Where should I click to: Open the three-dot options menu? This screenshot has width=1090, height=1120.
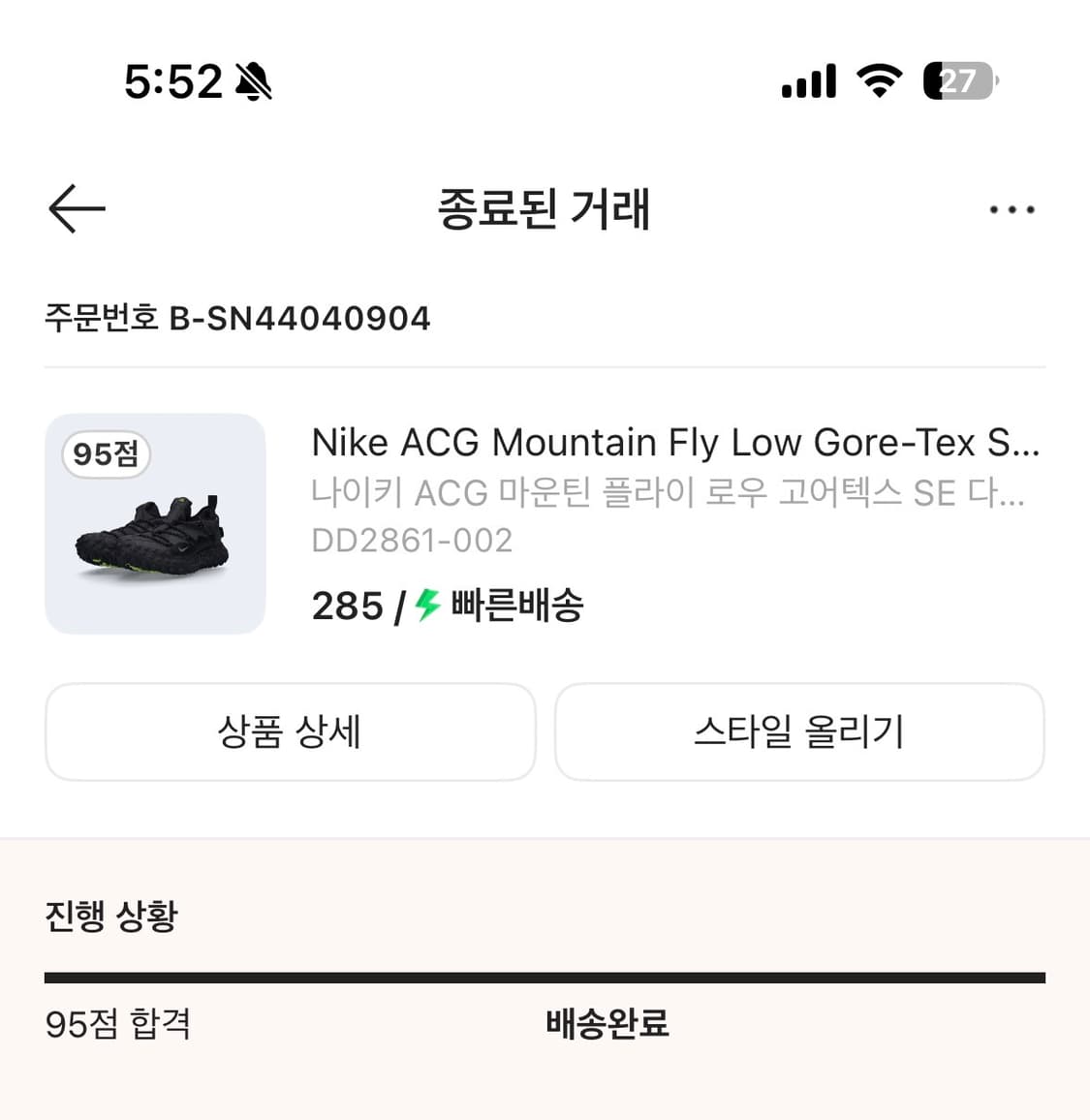coord(1012,208)
